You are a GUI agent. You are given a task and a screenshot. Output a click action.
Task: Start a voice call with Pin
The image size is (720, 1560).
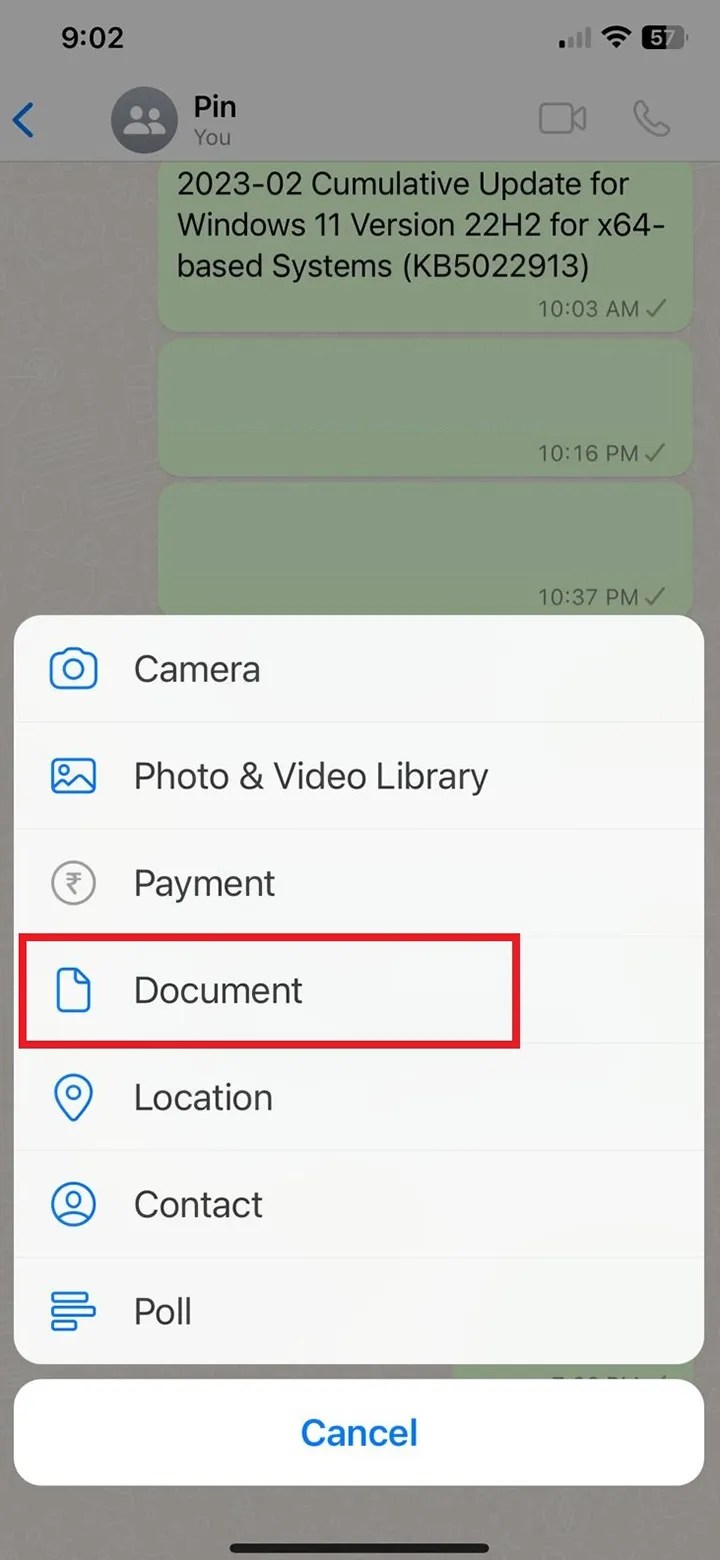[x=651, y=119]
